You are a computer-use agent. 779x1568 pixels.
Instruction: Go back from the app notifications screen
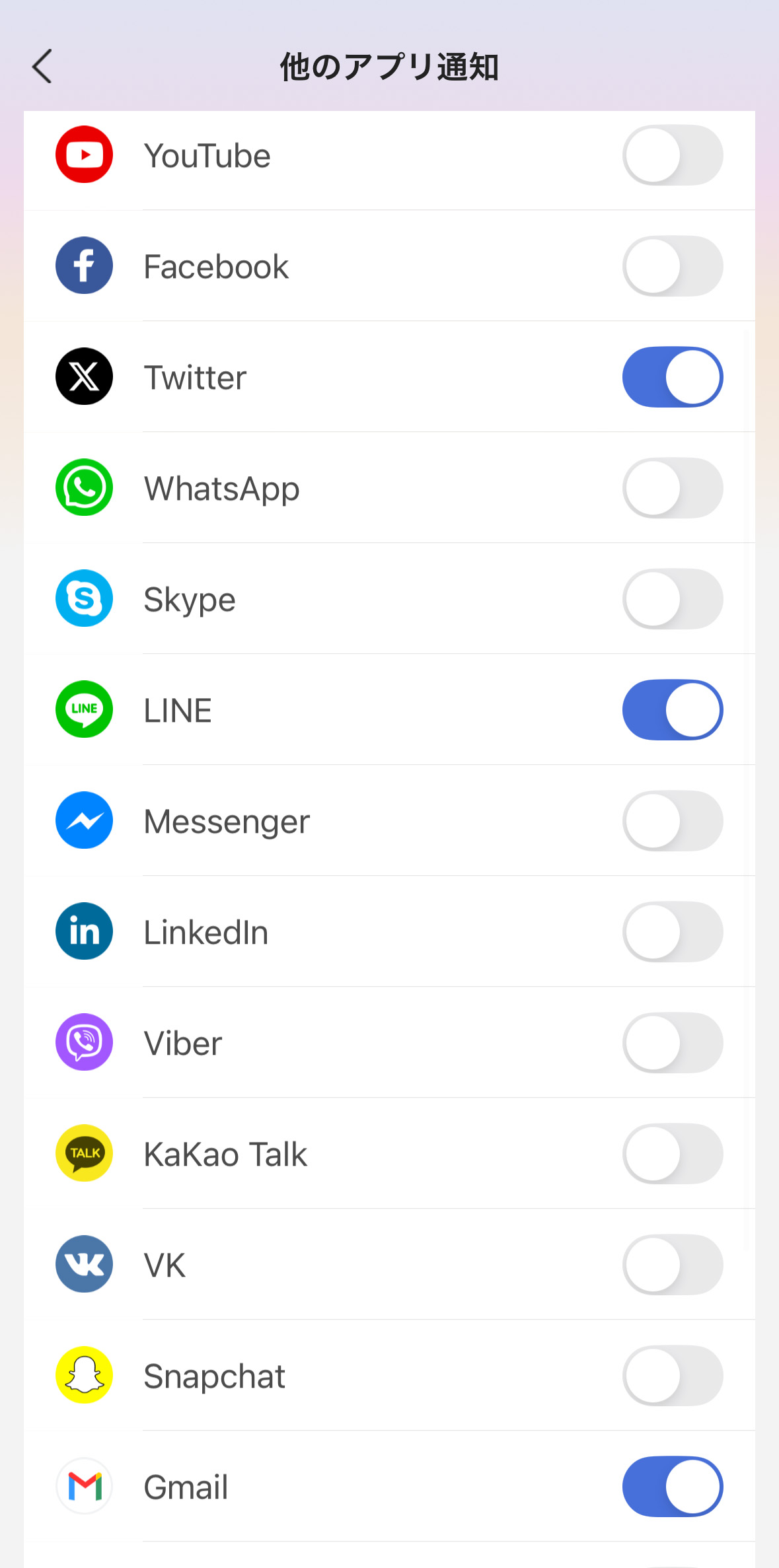pyautogui.click(x=42, y=66)
